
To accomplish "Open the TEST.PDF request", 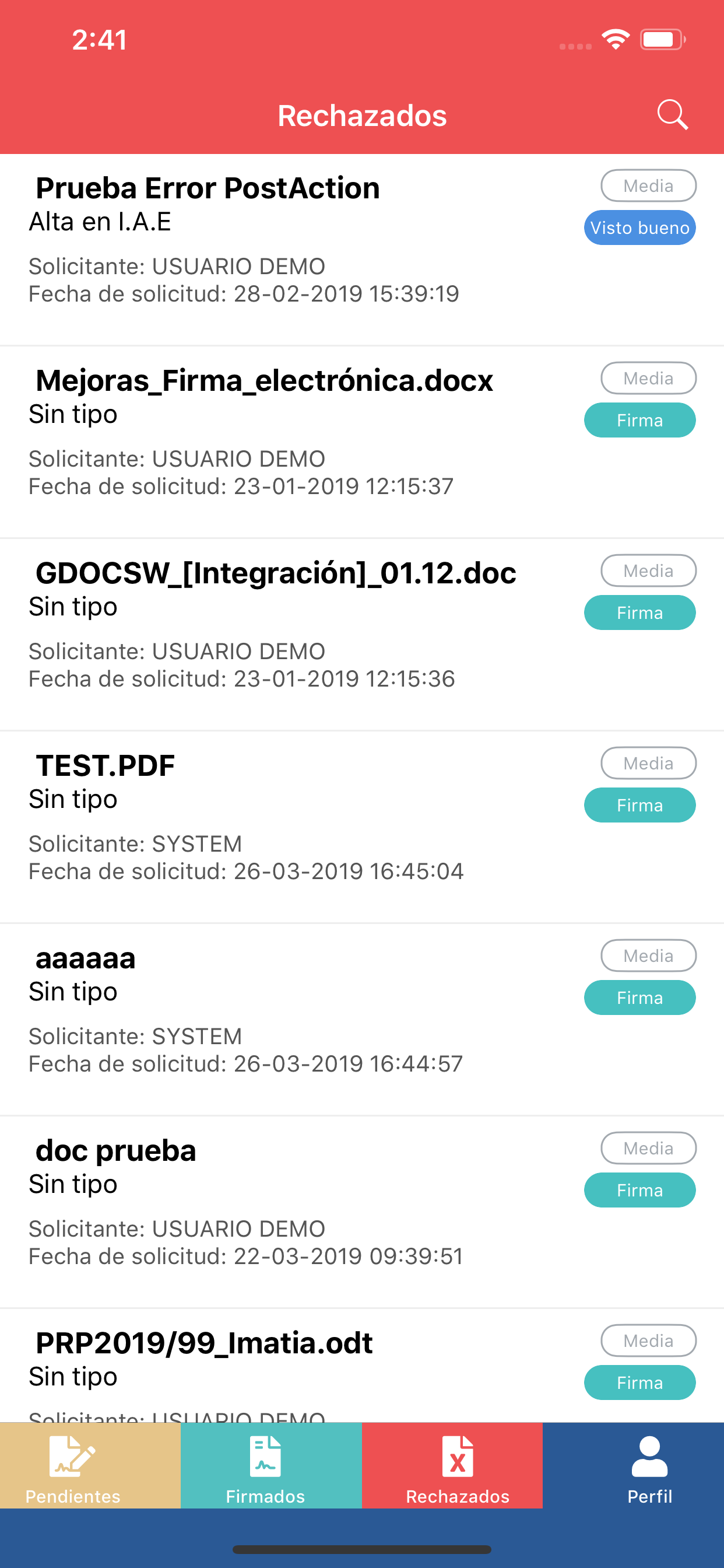I will (x=362, y=827).
